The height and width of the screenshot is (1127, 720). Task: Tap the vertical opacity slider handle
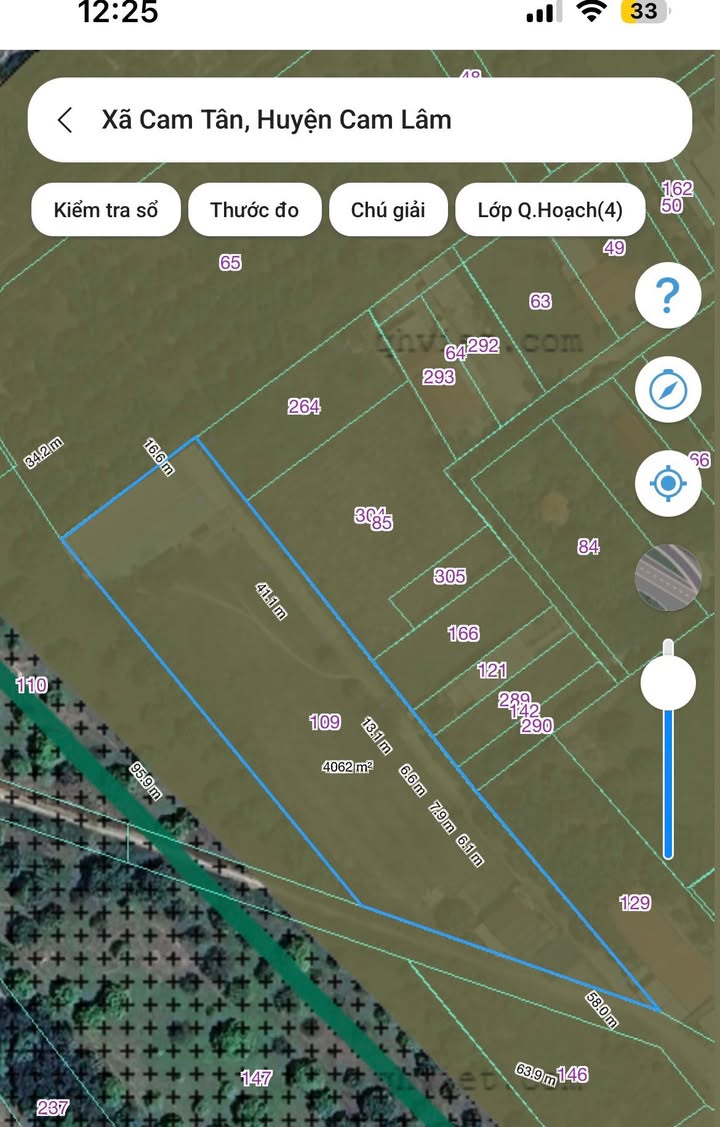[x=667, y=684]
